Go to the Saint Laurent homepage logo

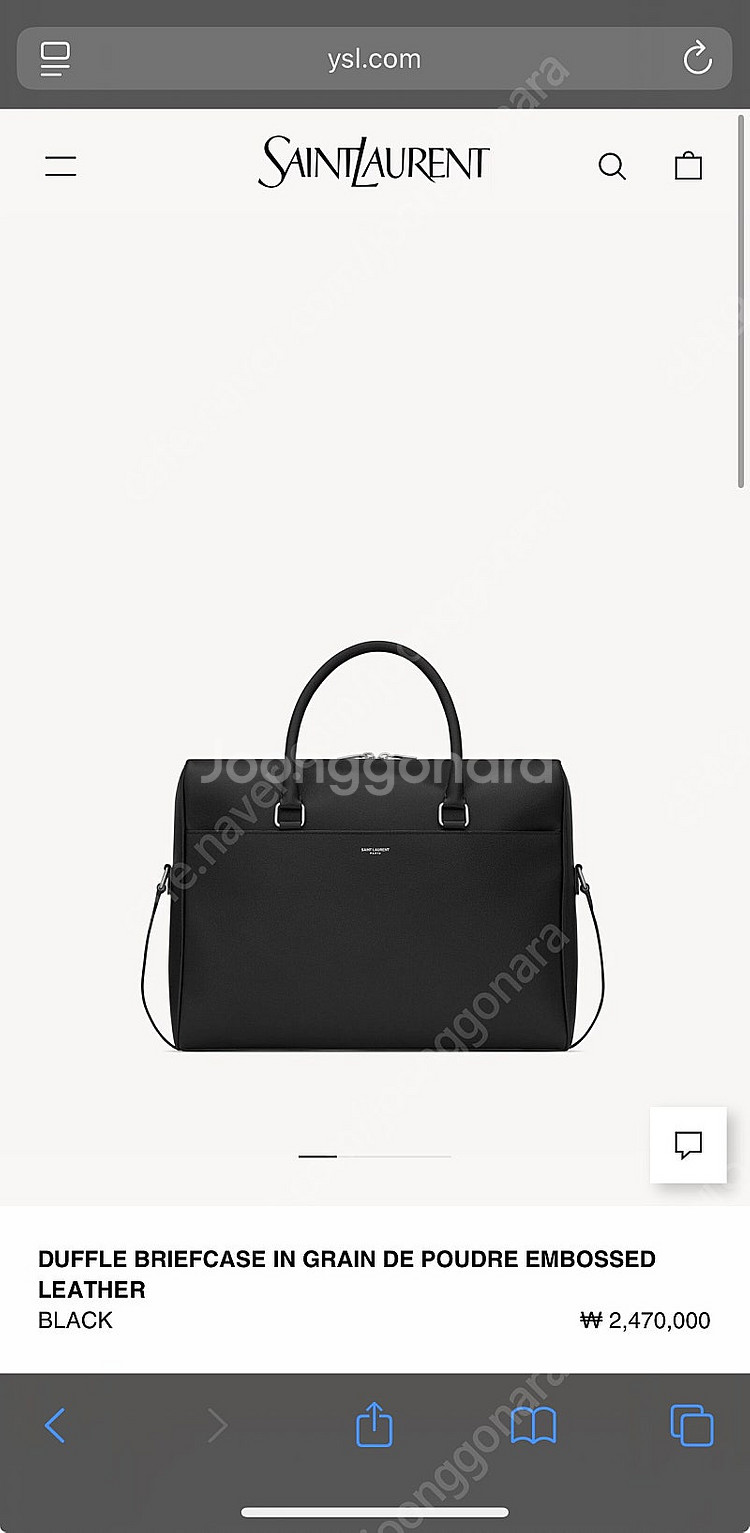pos(374,164)
